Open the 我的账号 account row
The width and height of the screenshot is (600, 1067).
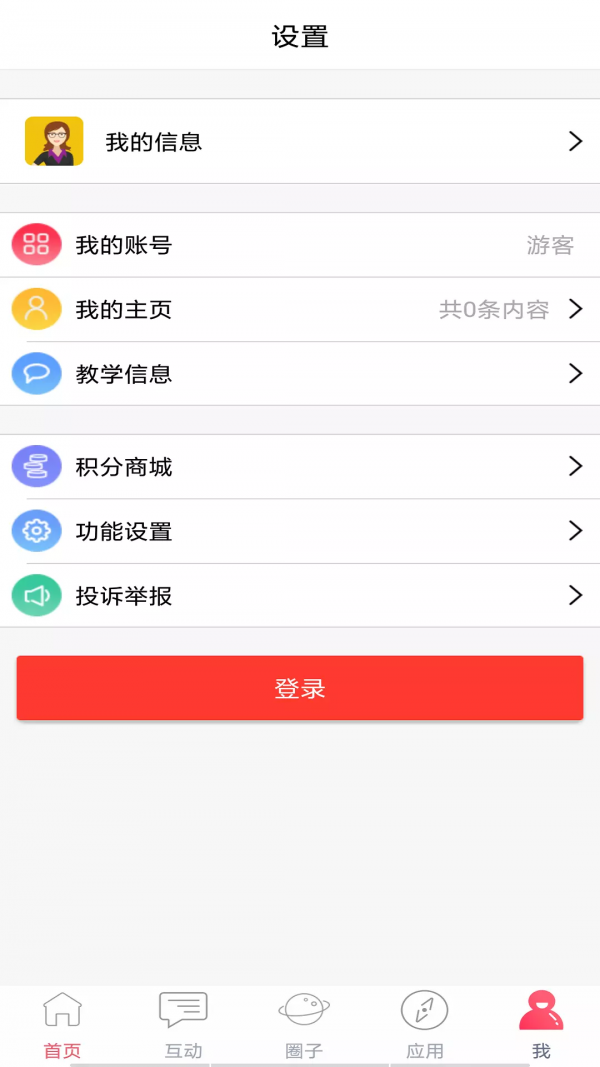pos(300,245)
